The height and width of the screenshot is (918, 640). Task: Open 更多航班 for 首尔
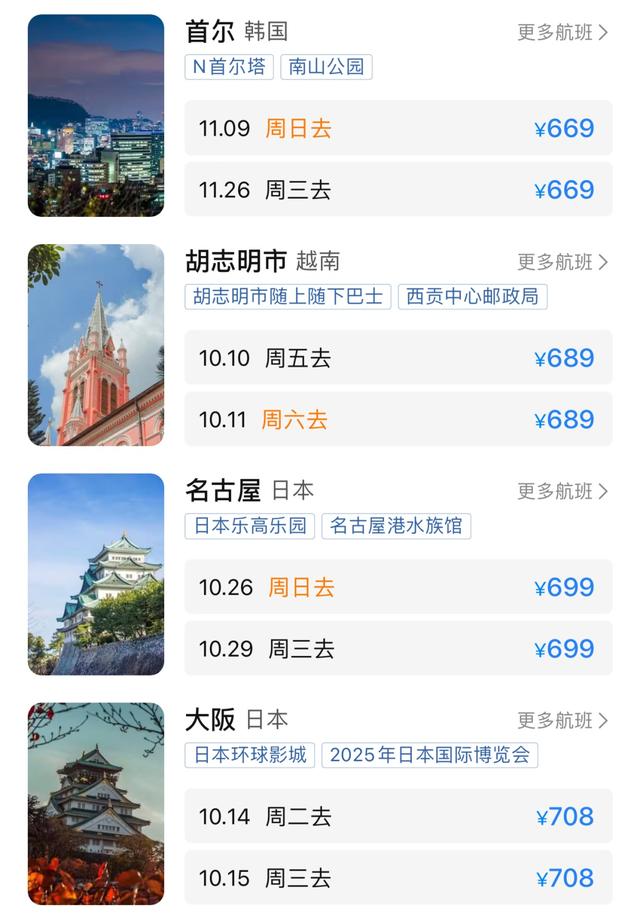point(562,32)
